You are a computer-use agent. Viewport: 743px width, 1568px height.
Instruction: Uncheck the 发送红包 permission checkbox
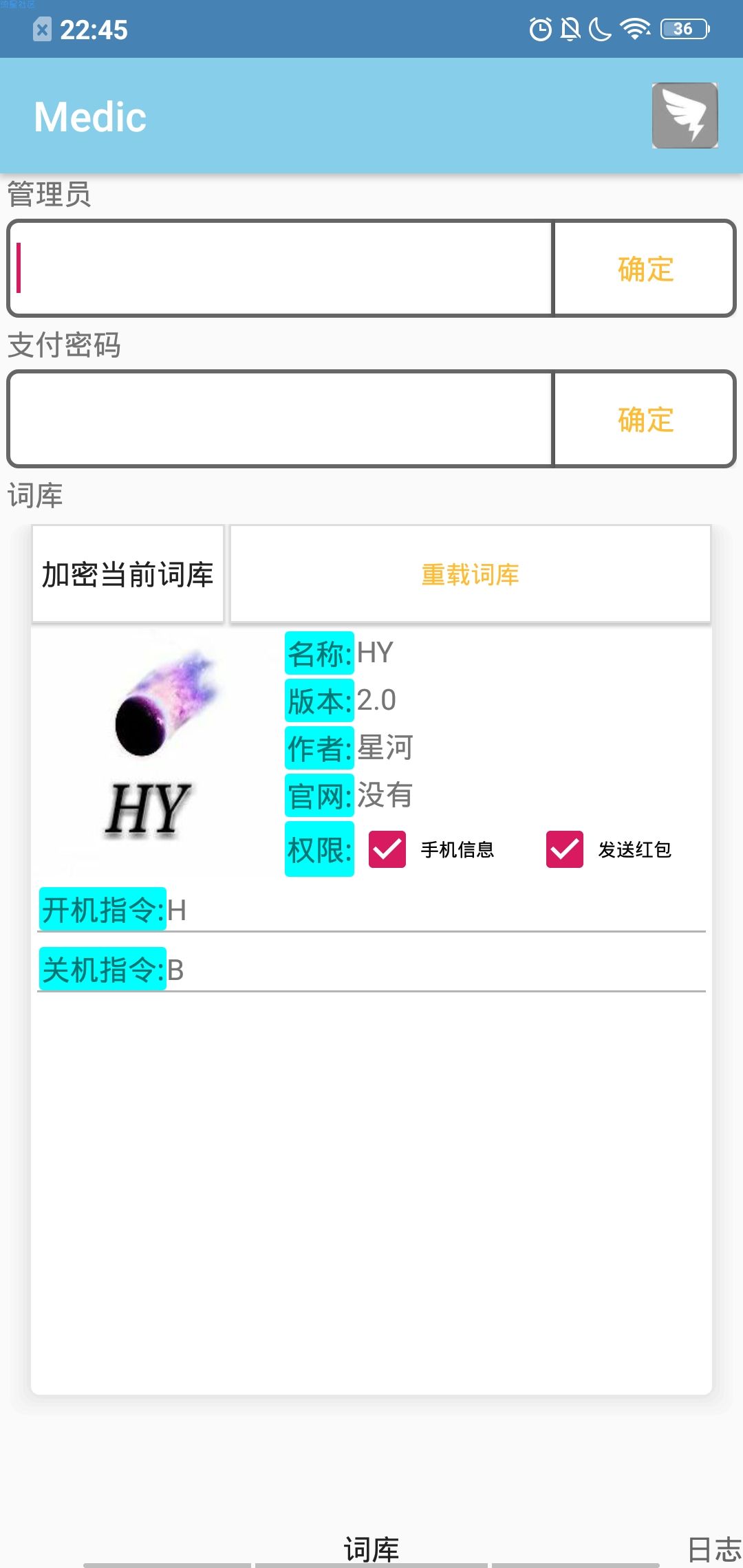tap(565, 849)
